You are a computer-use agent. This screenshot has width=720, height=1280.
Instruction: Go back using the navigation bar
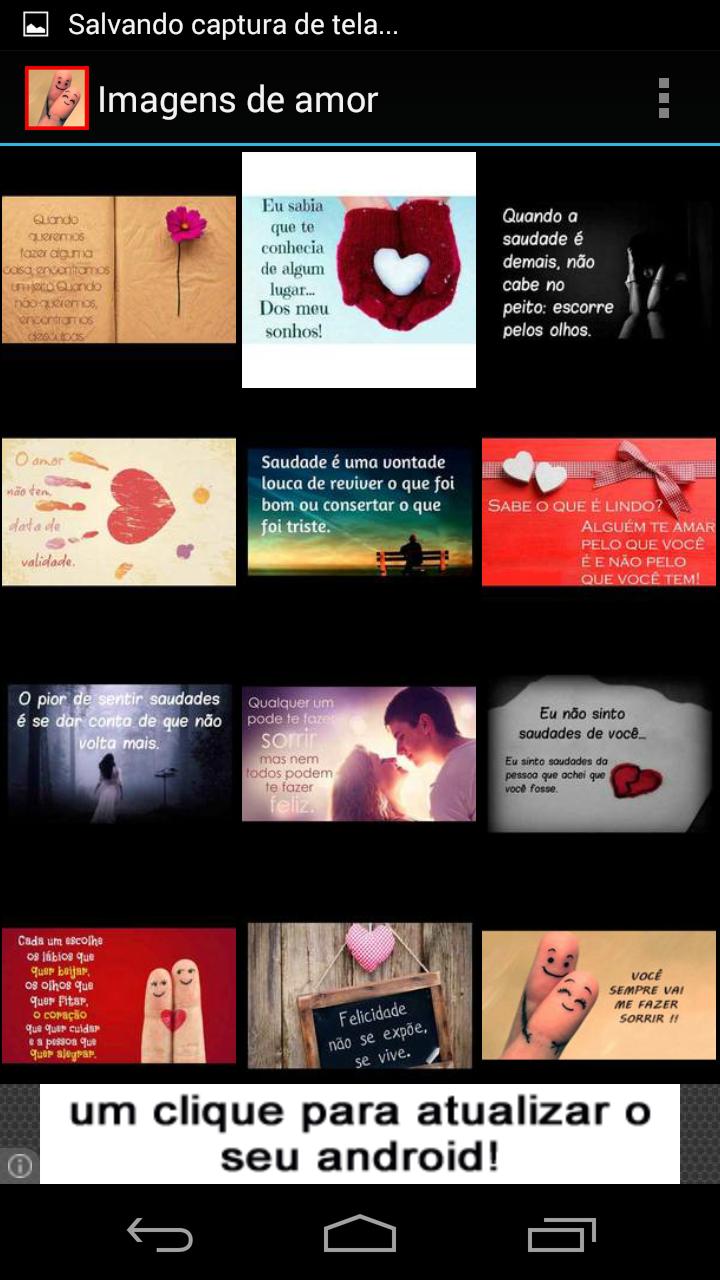(x=160, y=1235)
